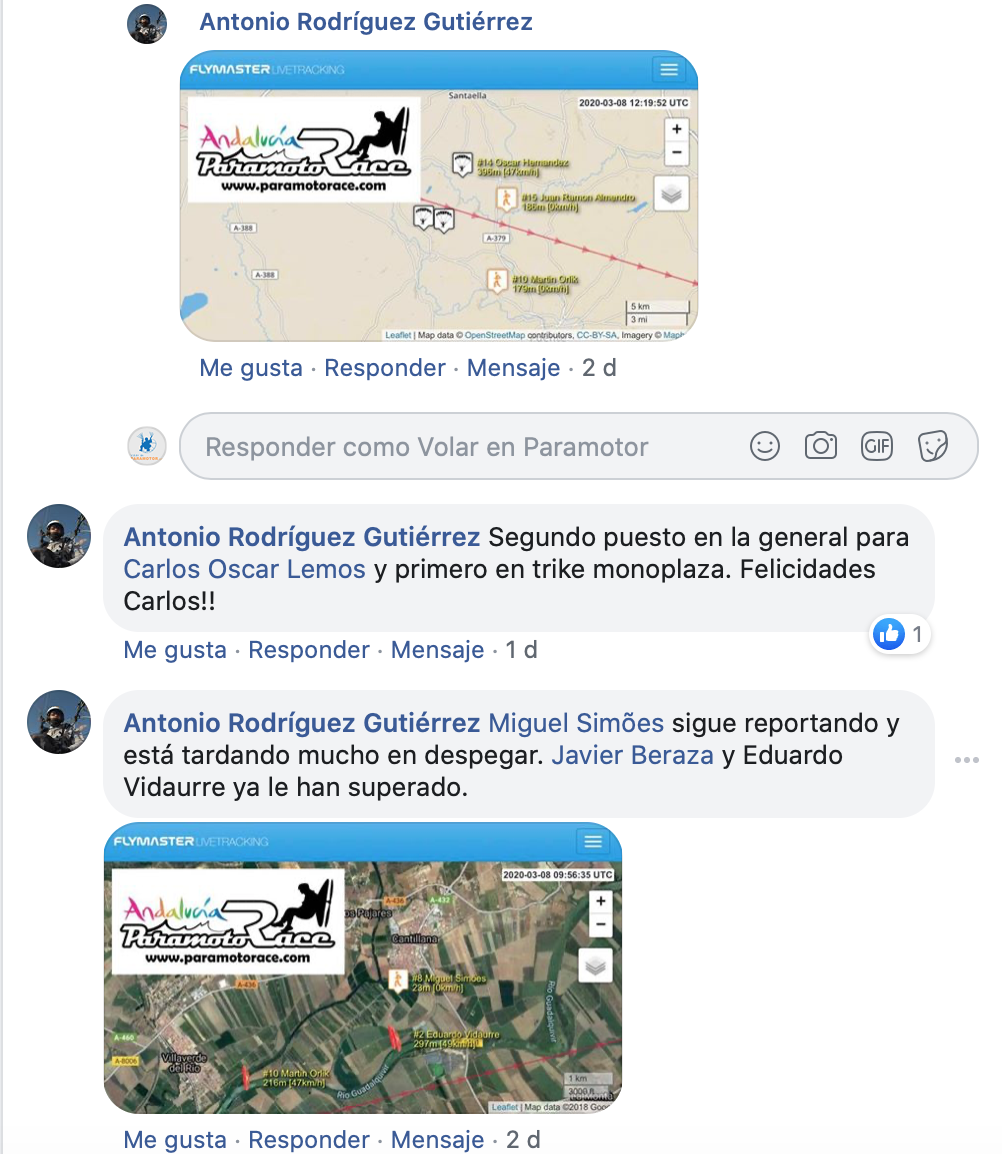Open options menu for the Miguel Simões comment
The image size is (1002, 1154).
(966, 760)
